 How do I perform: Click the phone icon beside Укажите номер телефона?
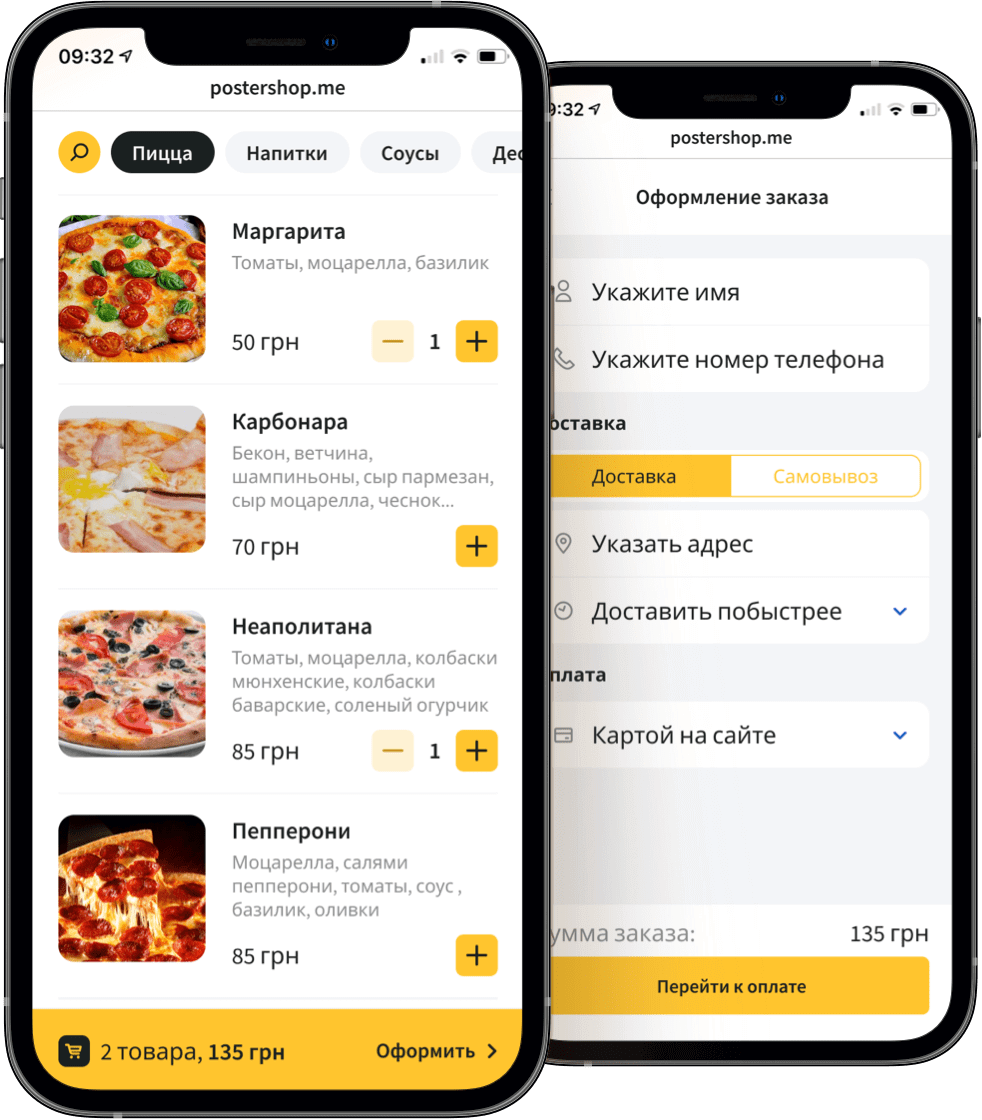[x=563, y=359]
